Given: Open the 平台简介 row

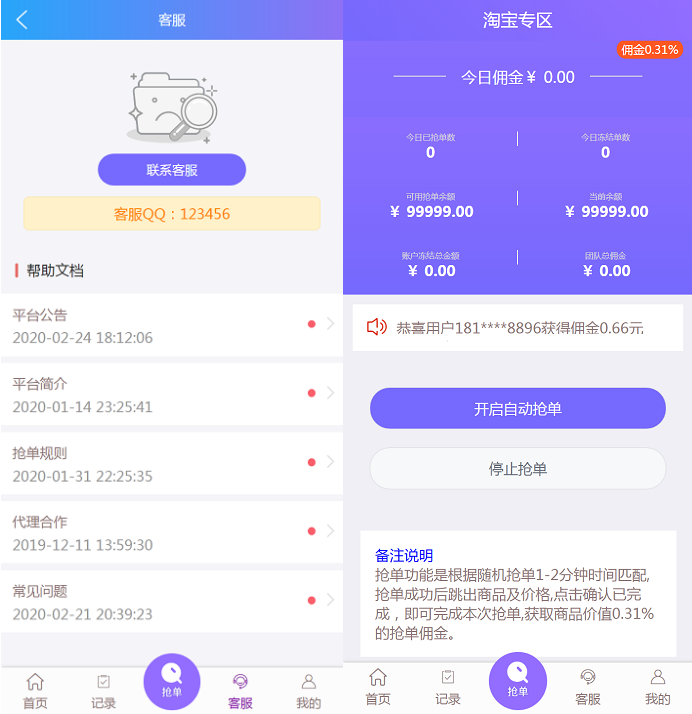Looking at the screenshot, I should click(172, 394).
